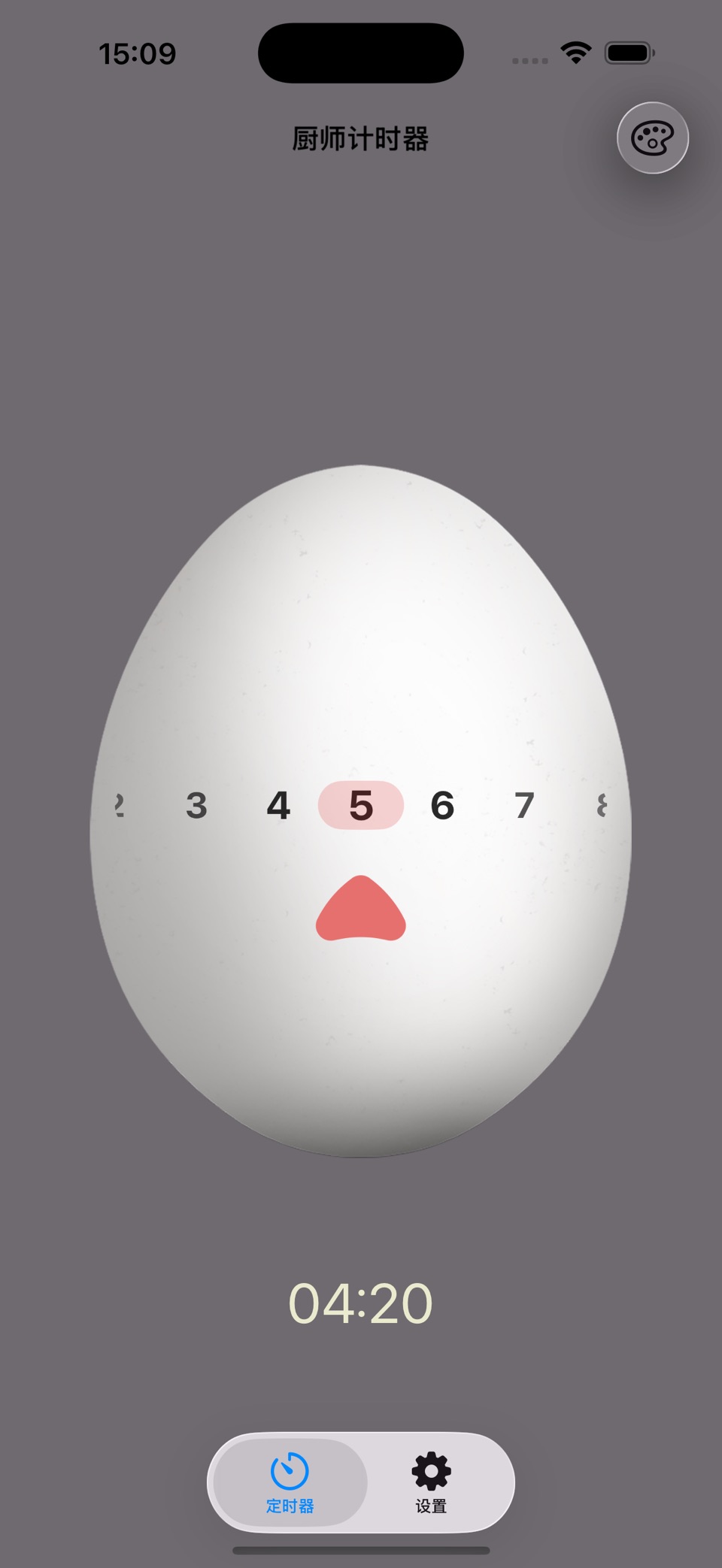This screenshot has height=1568, width=722.
Task: Set the dial to 7 minutes
Action: click(524, 806)
